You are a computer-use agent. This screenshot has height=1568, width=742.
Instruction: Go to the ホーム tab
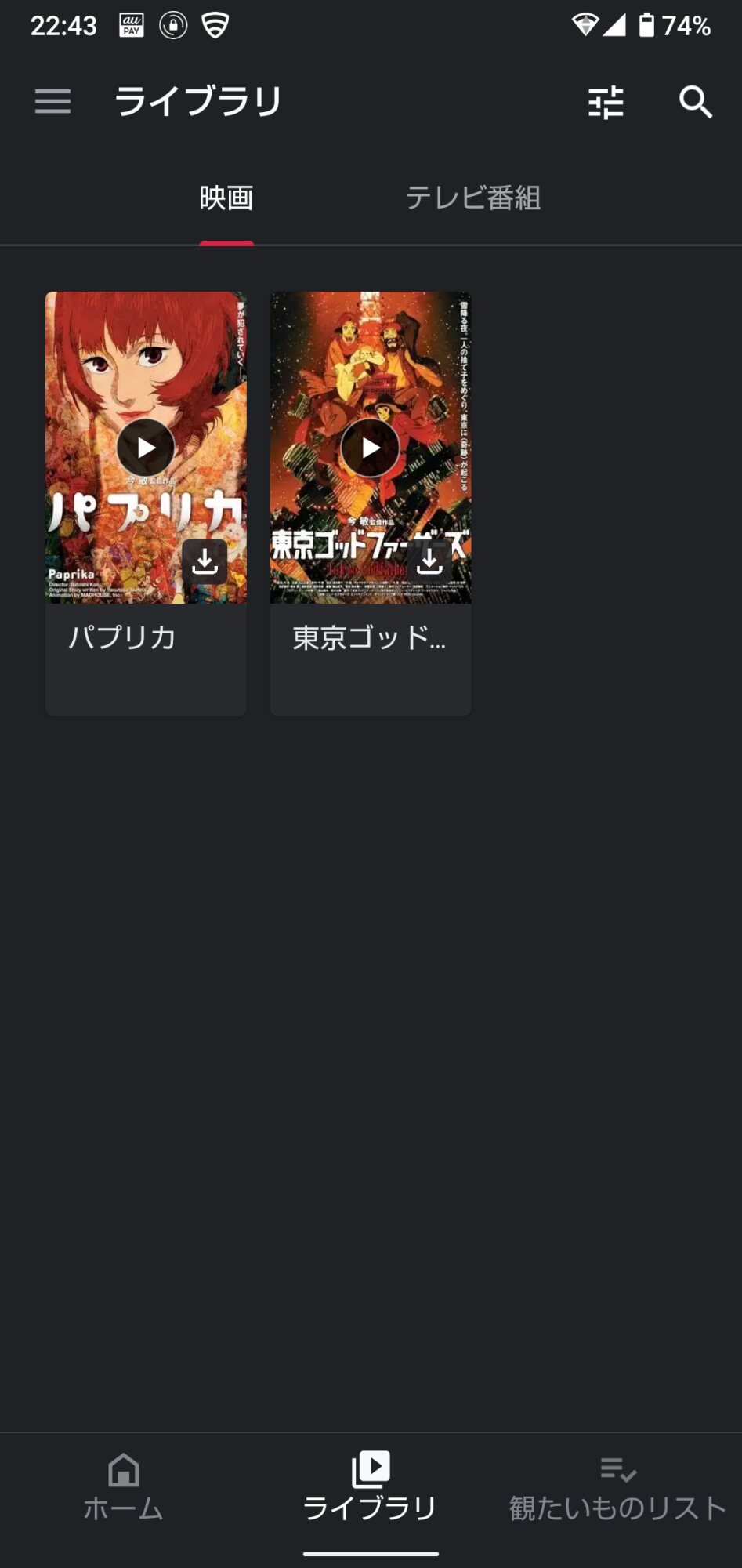point(124,1489)
